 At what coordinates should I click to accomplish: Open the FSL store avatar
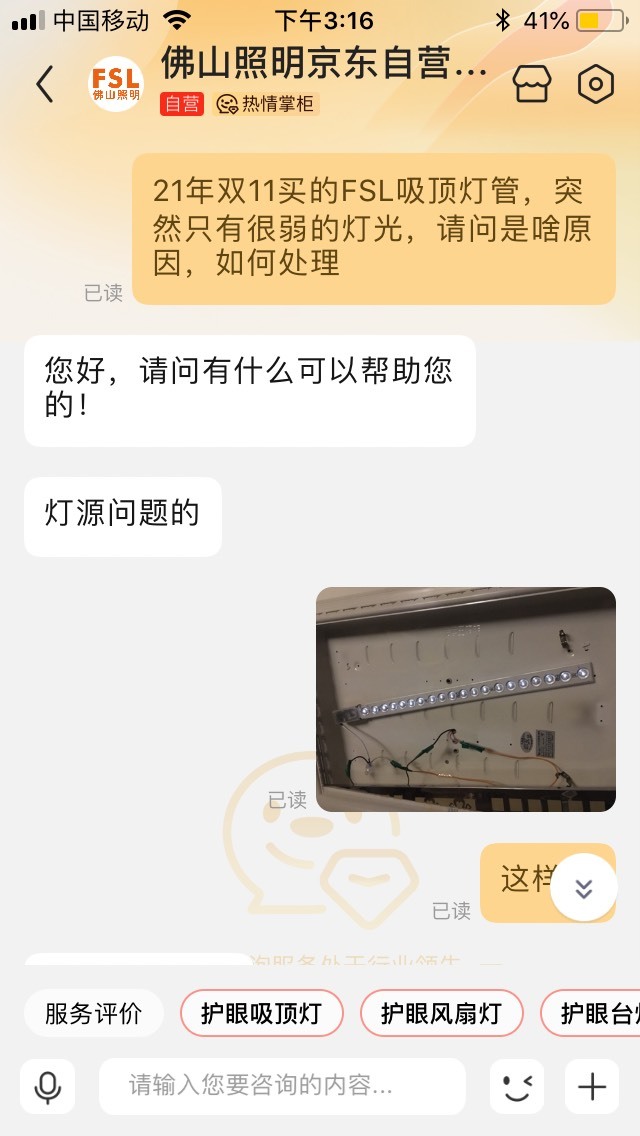pos(116,84)
